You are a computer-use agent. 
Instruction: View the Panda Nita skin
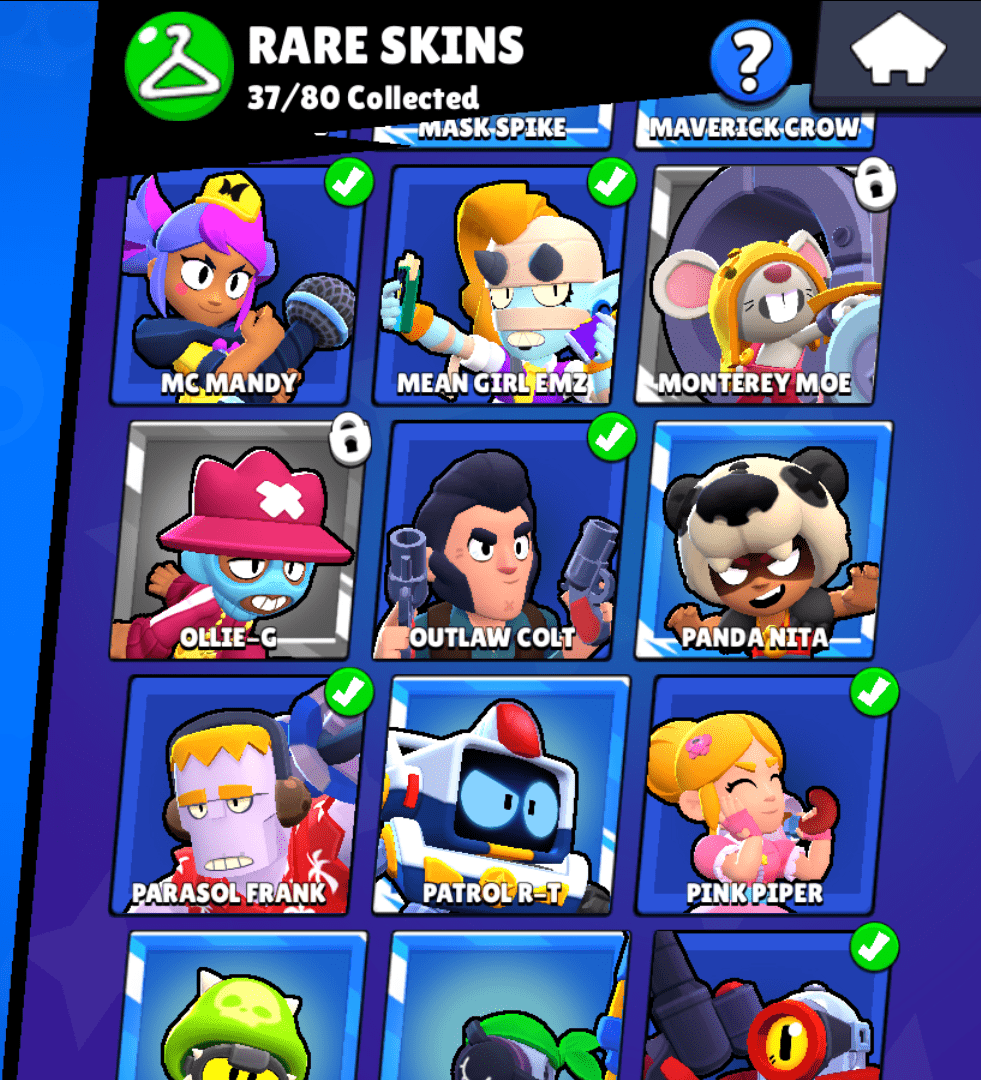(765, 540)
